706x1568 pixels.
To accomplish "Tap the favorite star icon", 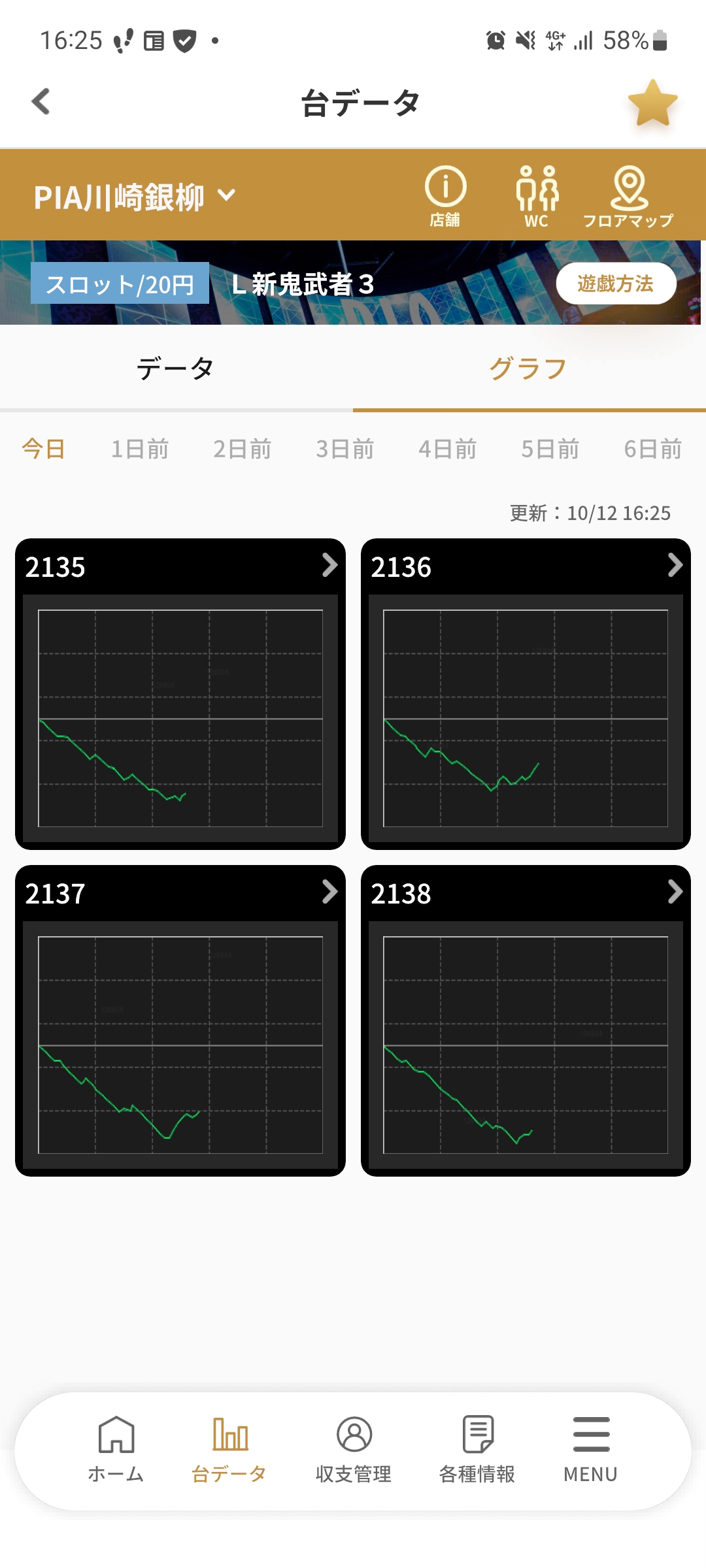I will click(652, 103).
